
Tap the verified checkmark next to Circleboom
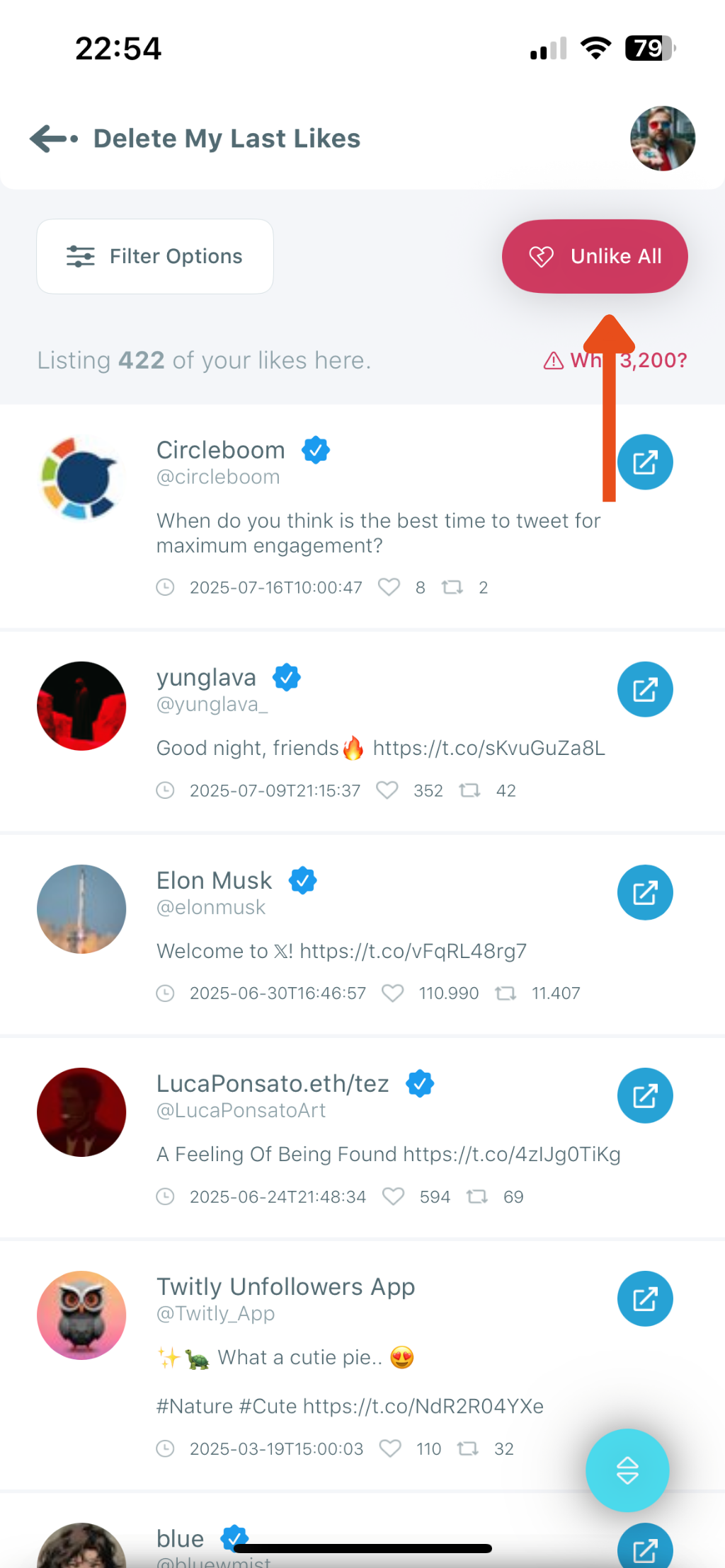coord(315,450)
